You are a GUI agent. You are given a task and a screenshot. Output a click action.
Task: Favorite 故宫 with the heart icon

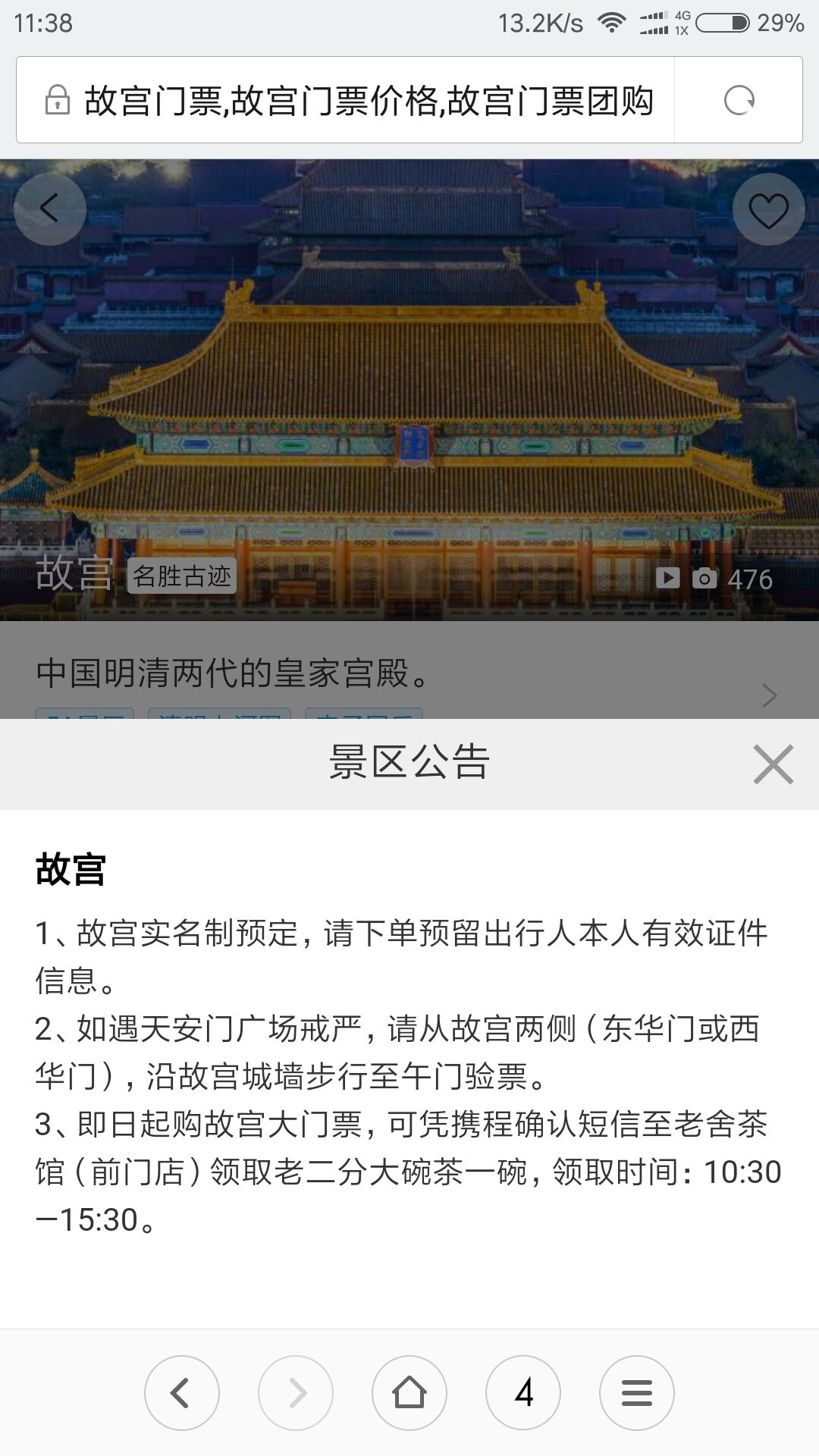[768, 210]
